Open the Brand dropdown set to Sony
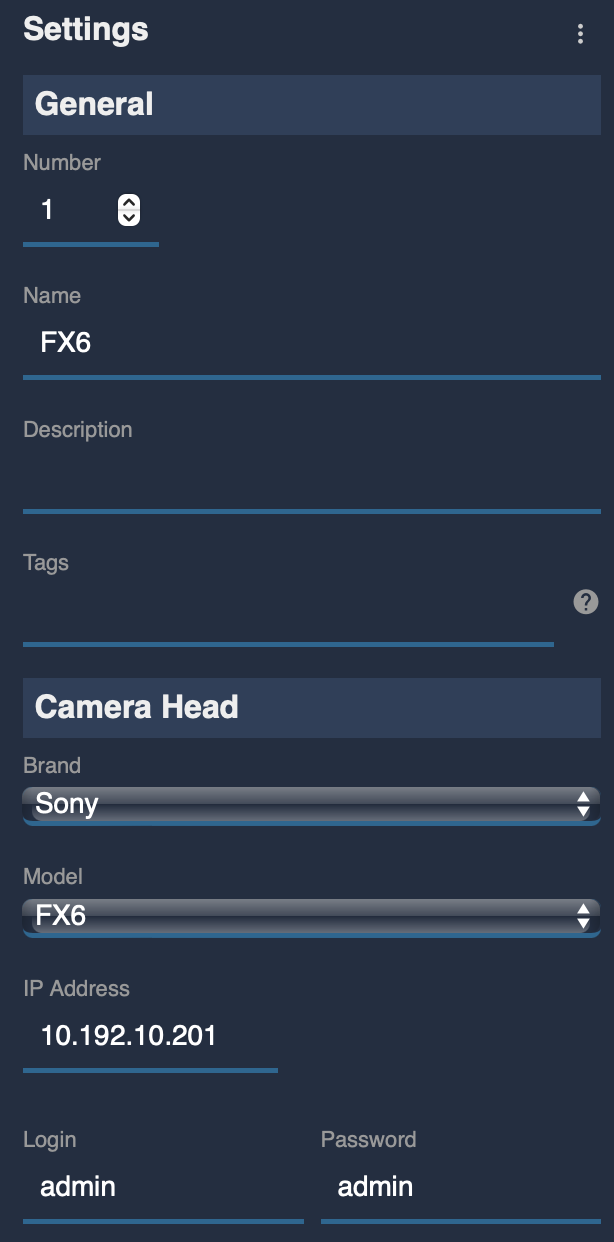This screenshot has height=1242, width=614. pos(311,803)
